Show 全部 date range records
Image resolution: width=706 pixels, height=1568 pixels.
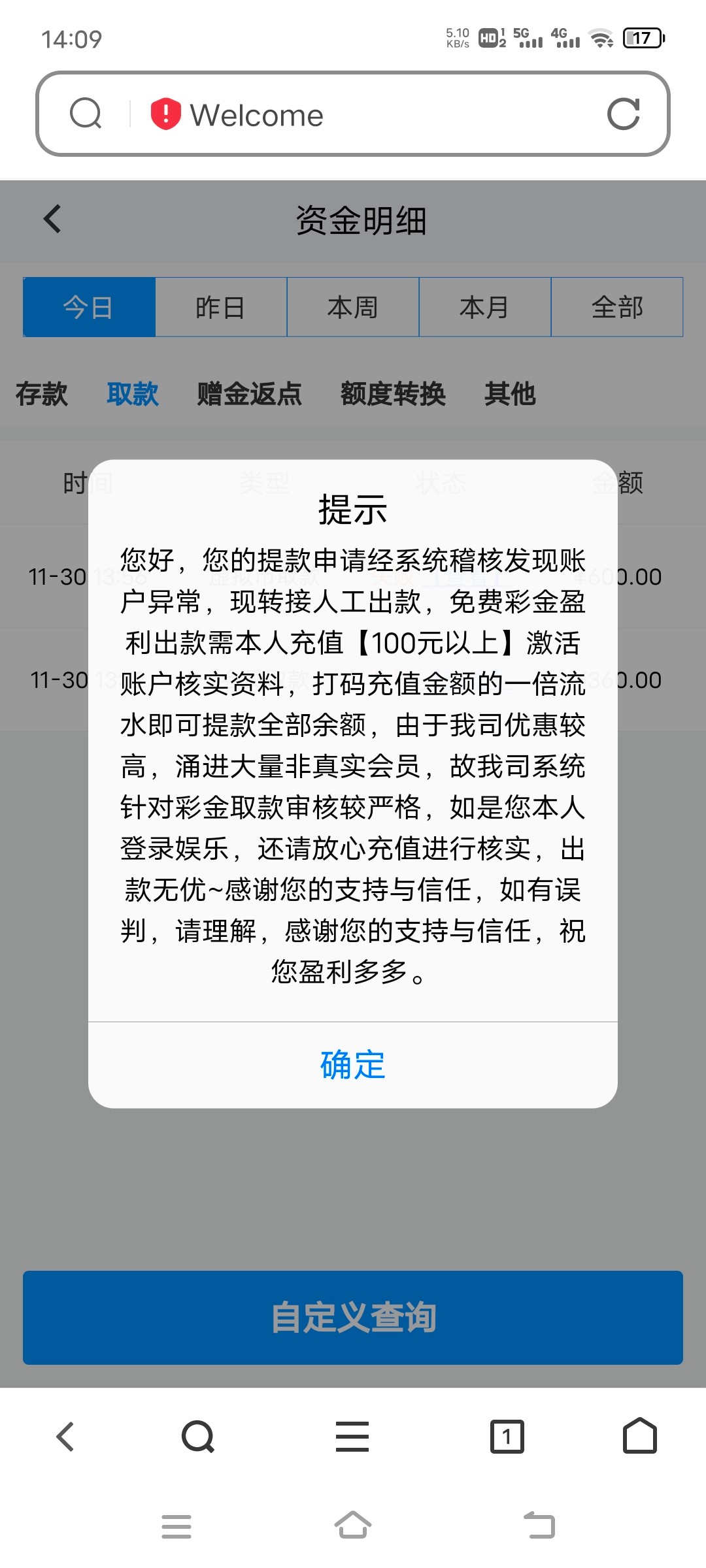coord(617,307)
